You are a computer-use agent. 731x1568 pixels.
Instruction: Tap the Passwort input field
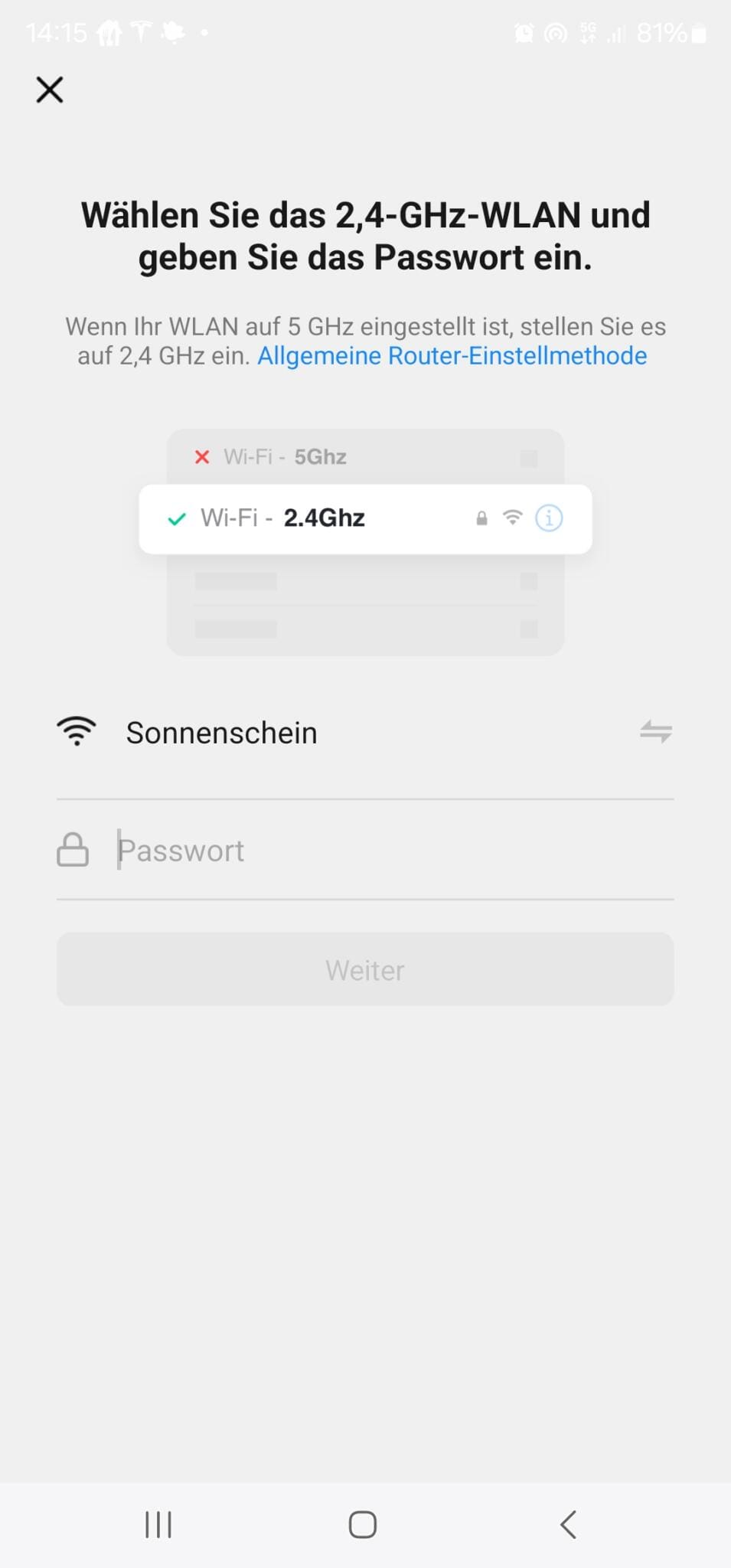[x=306, y=849]
